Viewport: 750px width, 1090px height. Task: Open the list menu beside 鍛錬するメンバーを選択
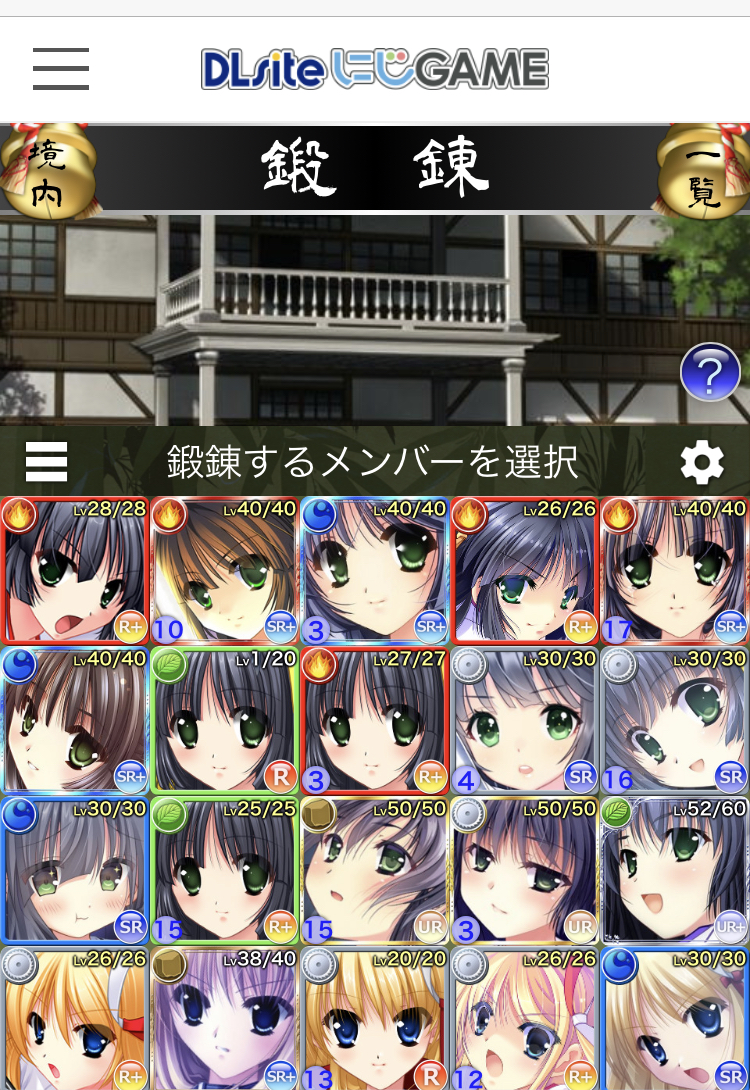[46, 462]
